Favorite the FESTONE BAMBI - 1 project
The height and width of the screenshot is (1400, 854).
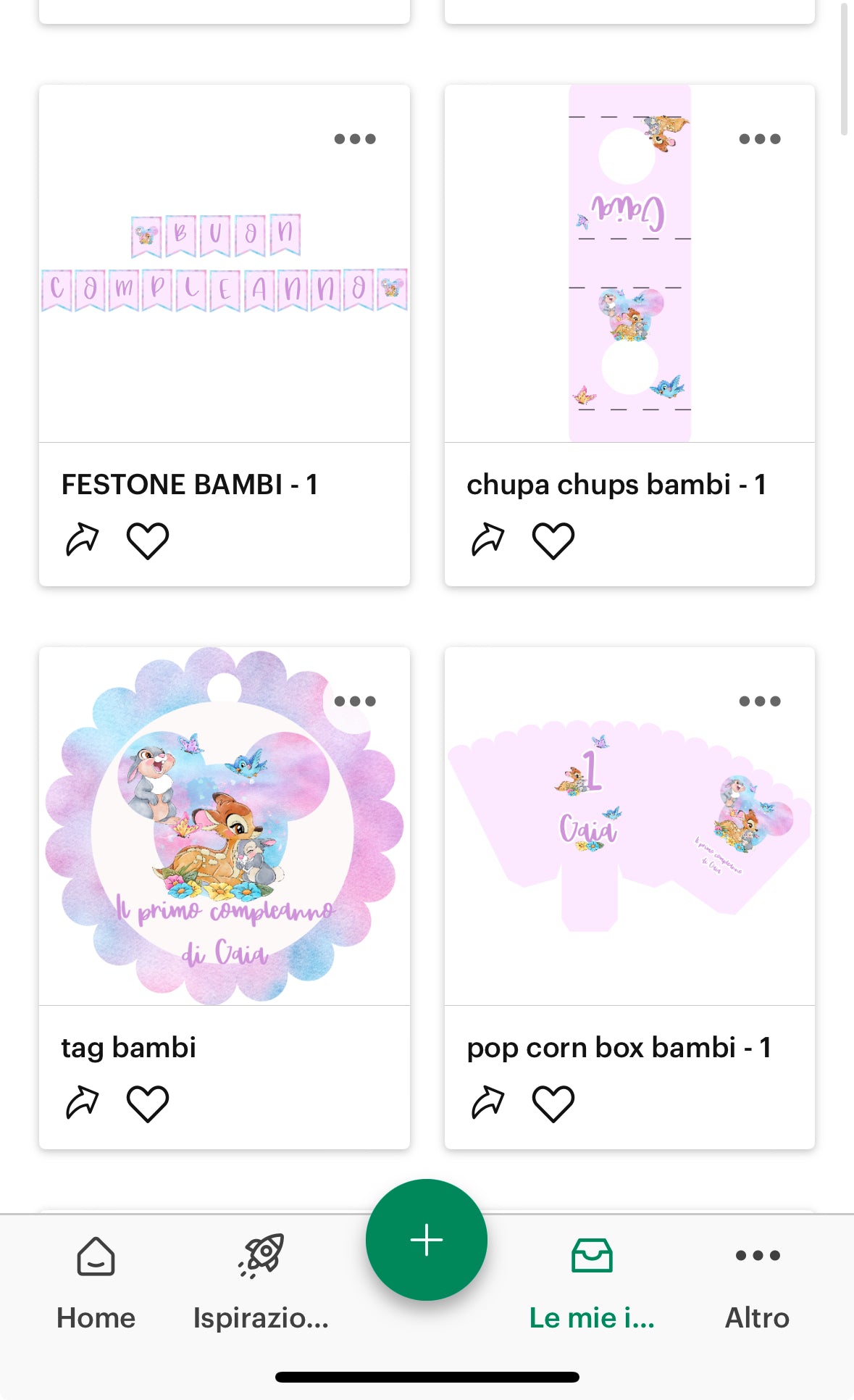(x=148, y=541)
